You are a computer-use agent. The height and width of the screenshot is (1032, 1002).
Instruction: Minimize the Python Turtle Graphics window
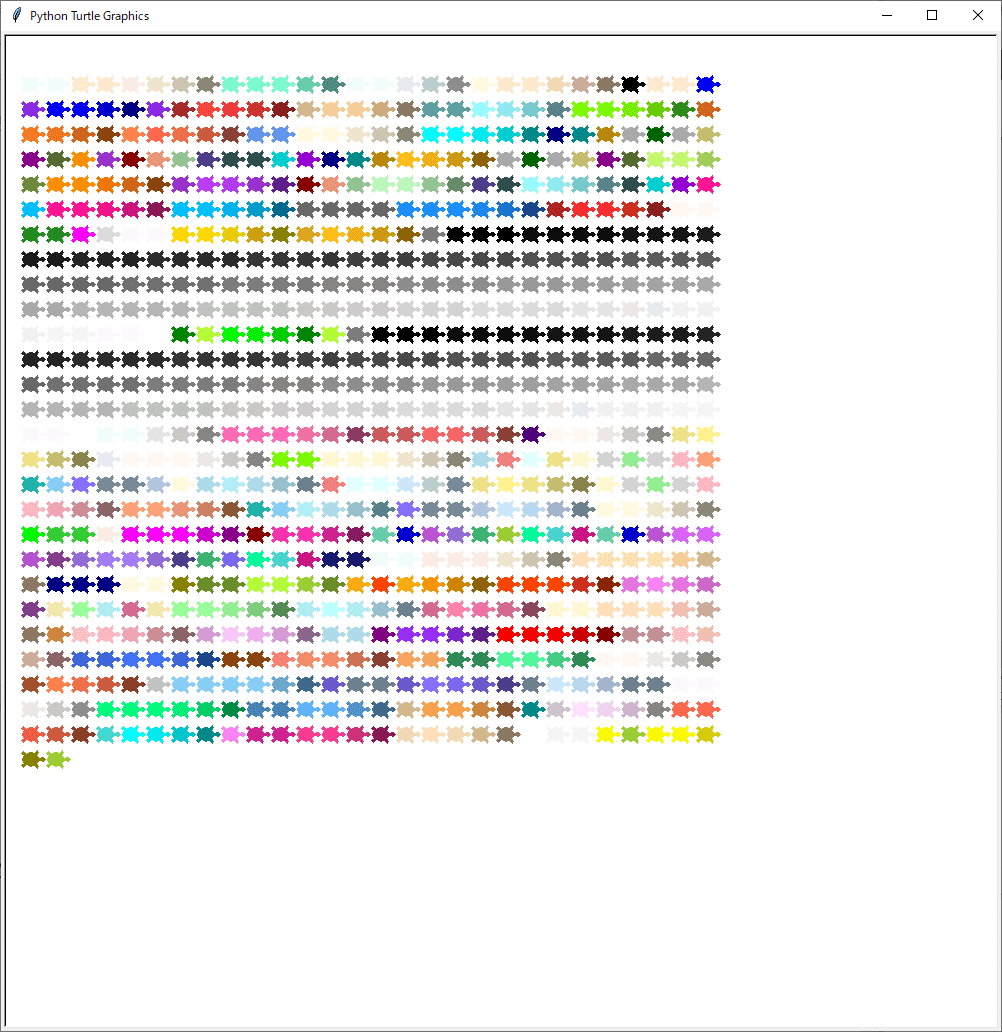(x=886, y=15)
